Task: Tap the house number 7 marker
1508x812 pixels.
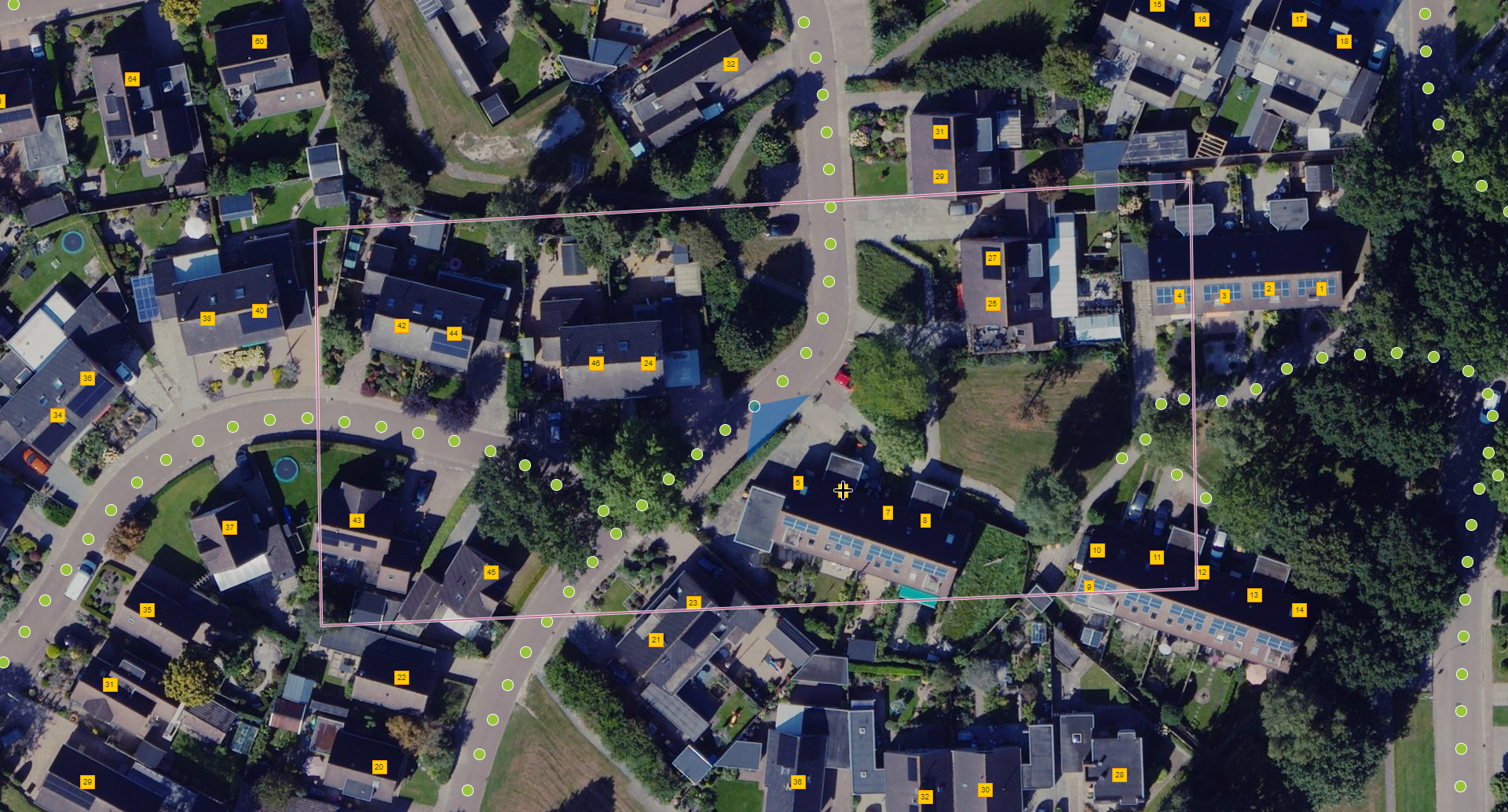Action: click(x=888, y=512)
